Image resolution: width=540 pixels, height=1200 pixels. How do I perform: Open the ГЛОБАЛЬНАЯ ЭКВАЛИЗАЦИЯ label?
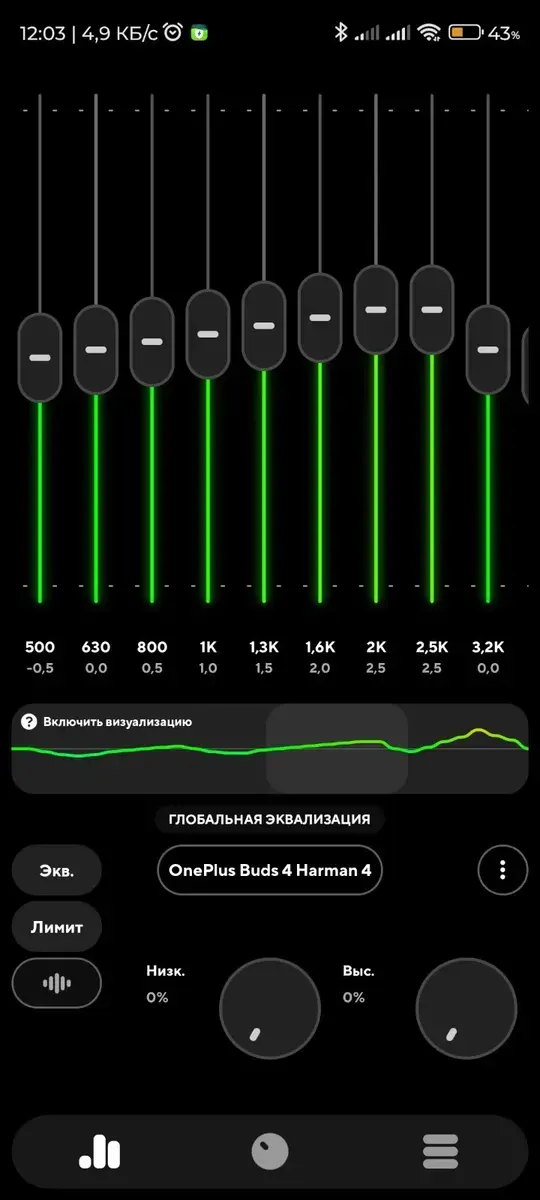[x=270, y=819]
